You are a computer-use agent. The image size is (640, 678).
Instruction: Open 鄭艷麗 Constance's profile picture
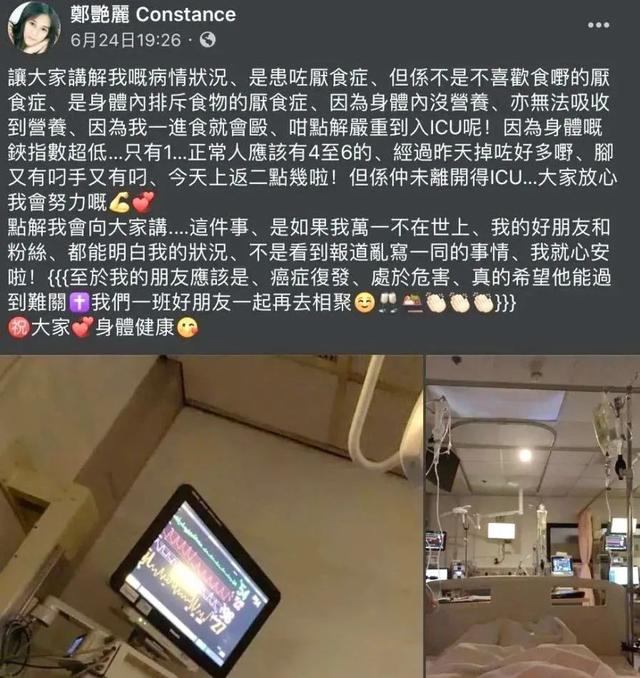34,27
